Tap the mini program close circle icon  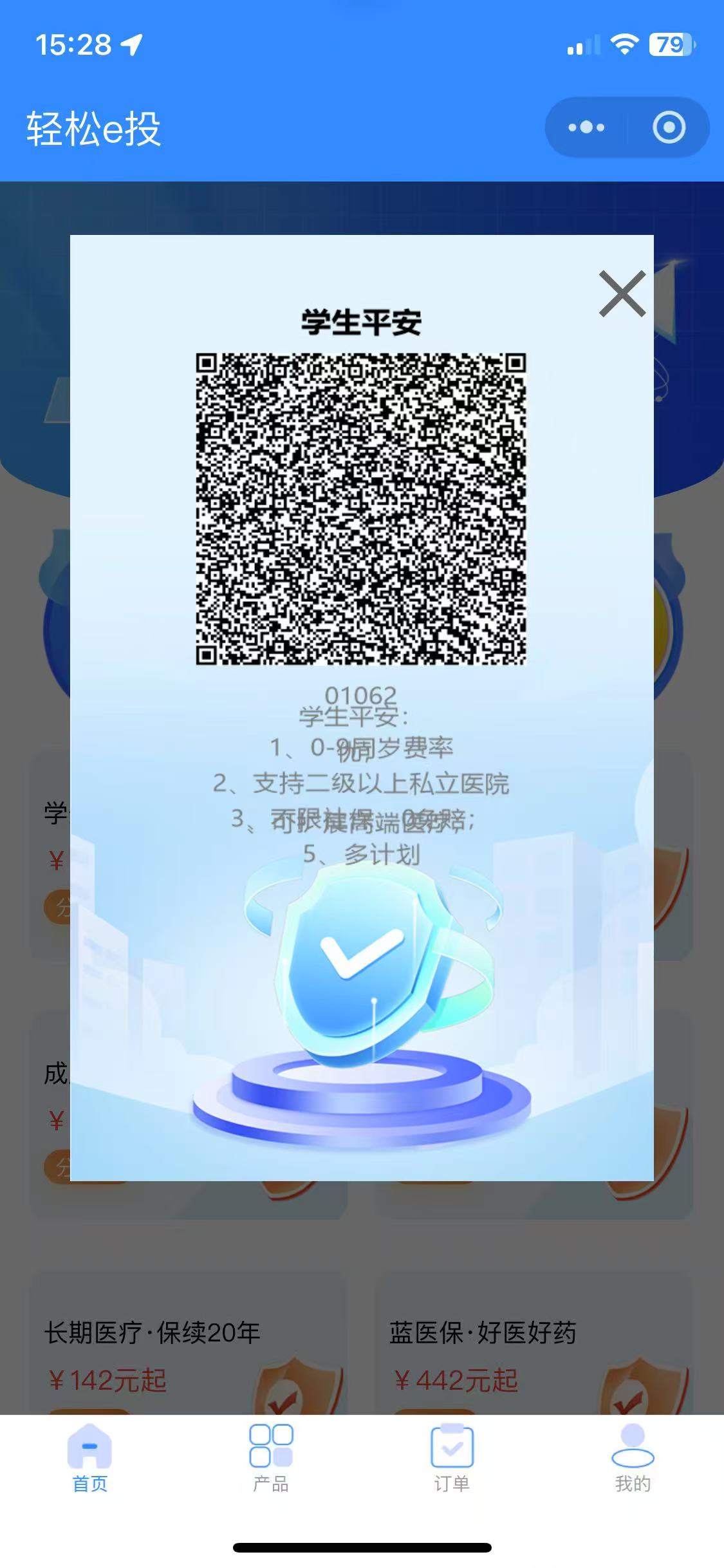669,127
